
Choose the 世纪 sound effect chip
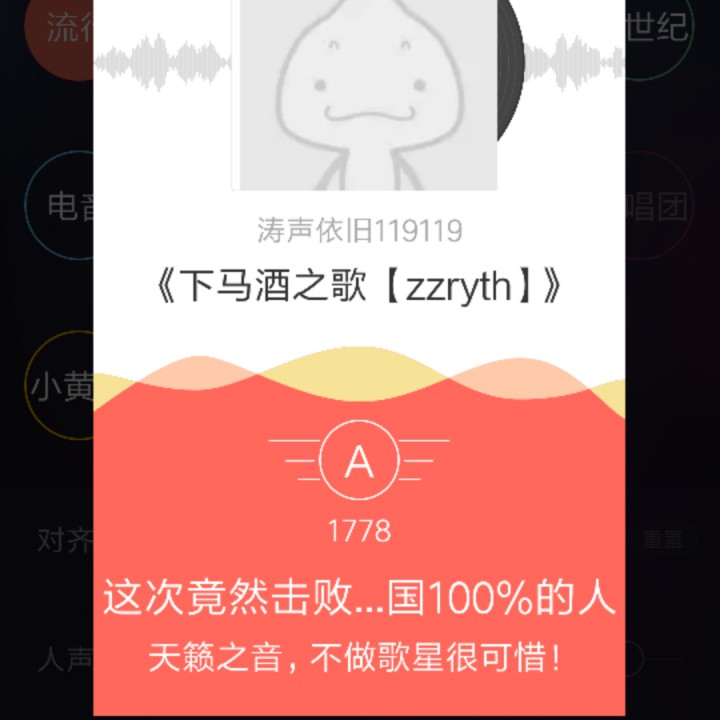click(x=660, y=28)
